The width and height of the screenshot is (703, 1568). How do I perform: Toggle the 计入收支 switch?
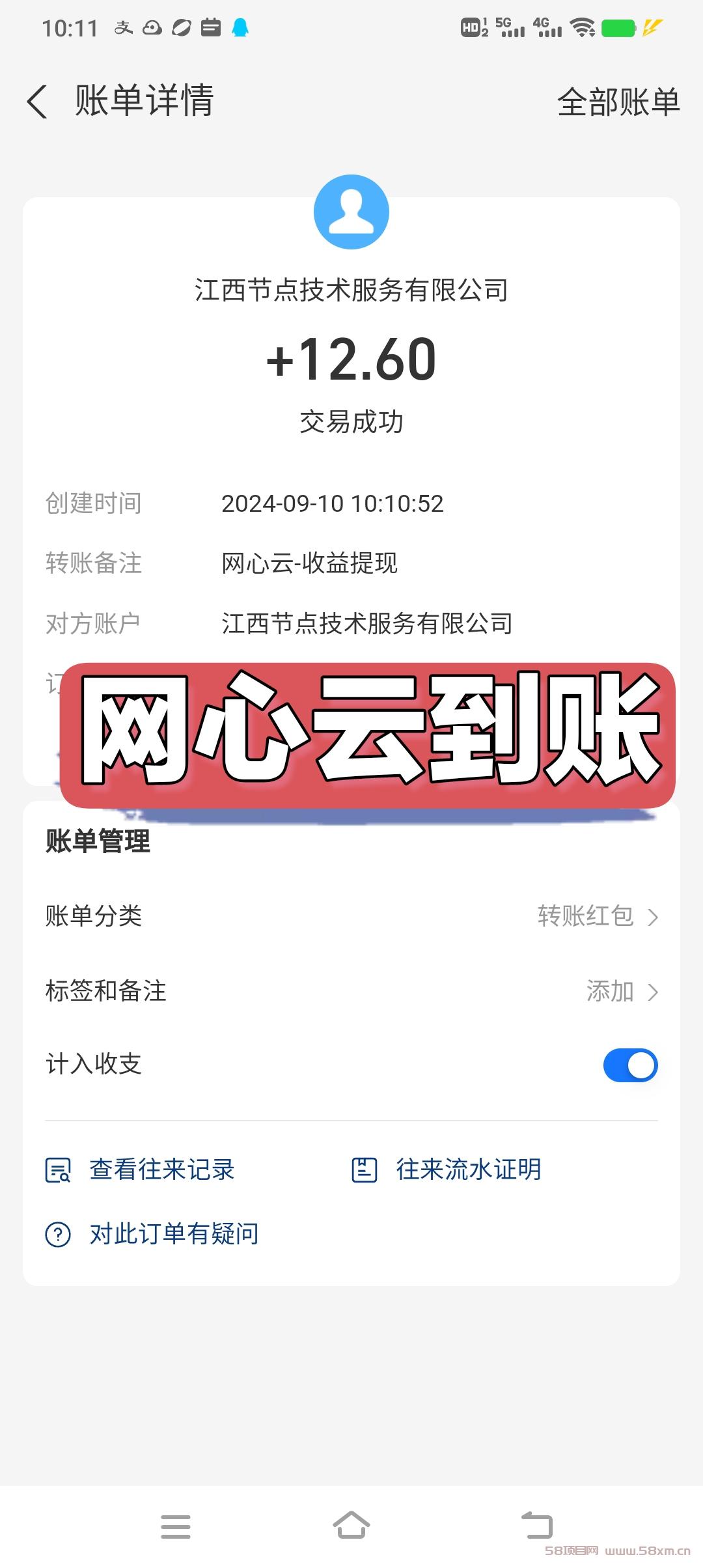pyautogui.click(x=630, y=1065)
